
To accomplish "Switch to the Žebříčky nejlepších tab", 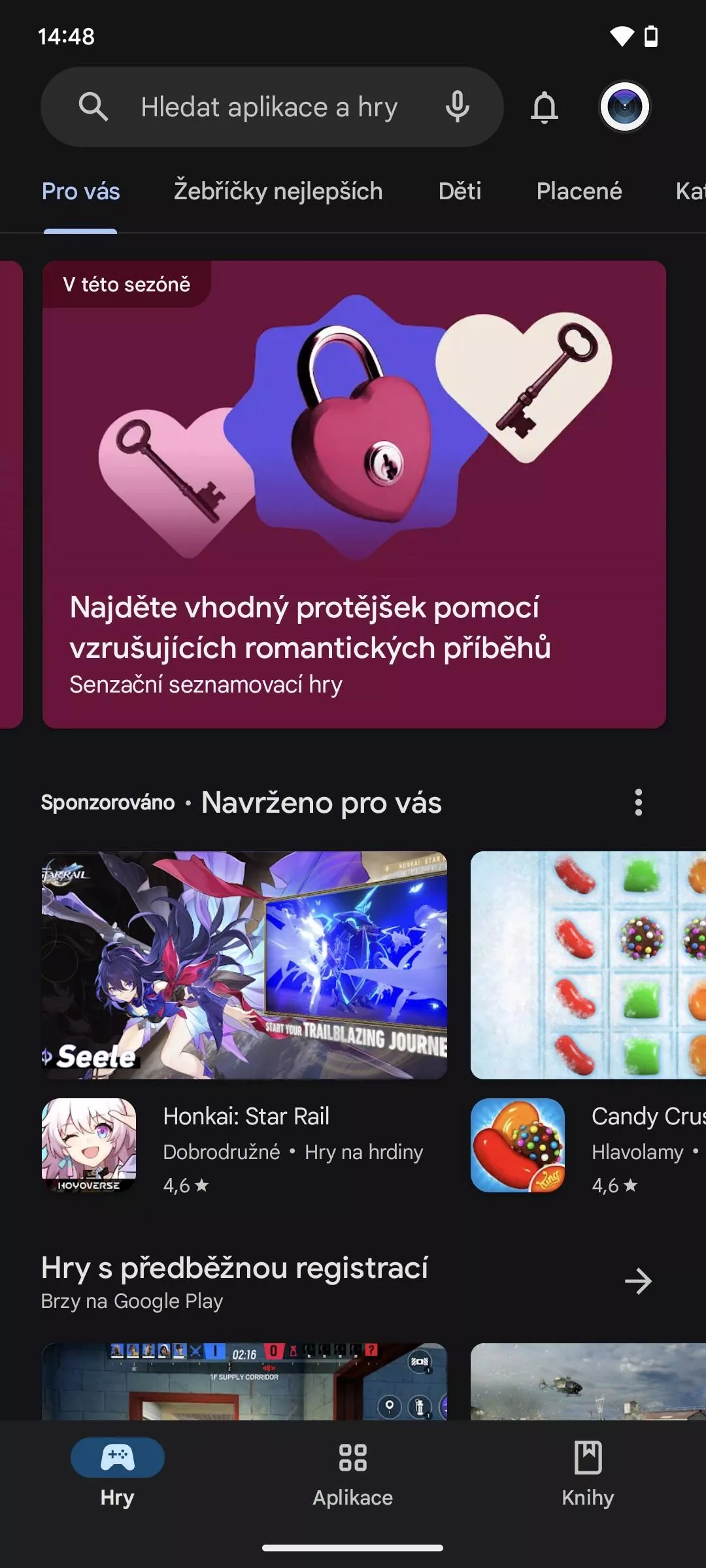I will (x=278, y=191).
